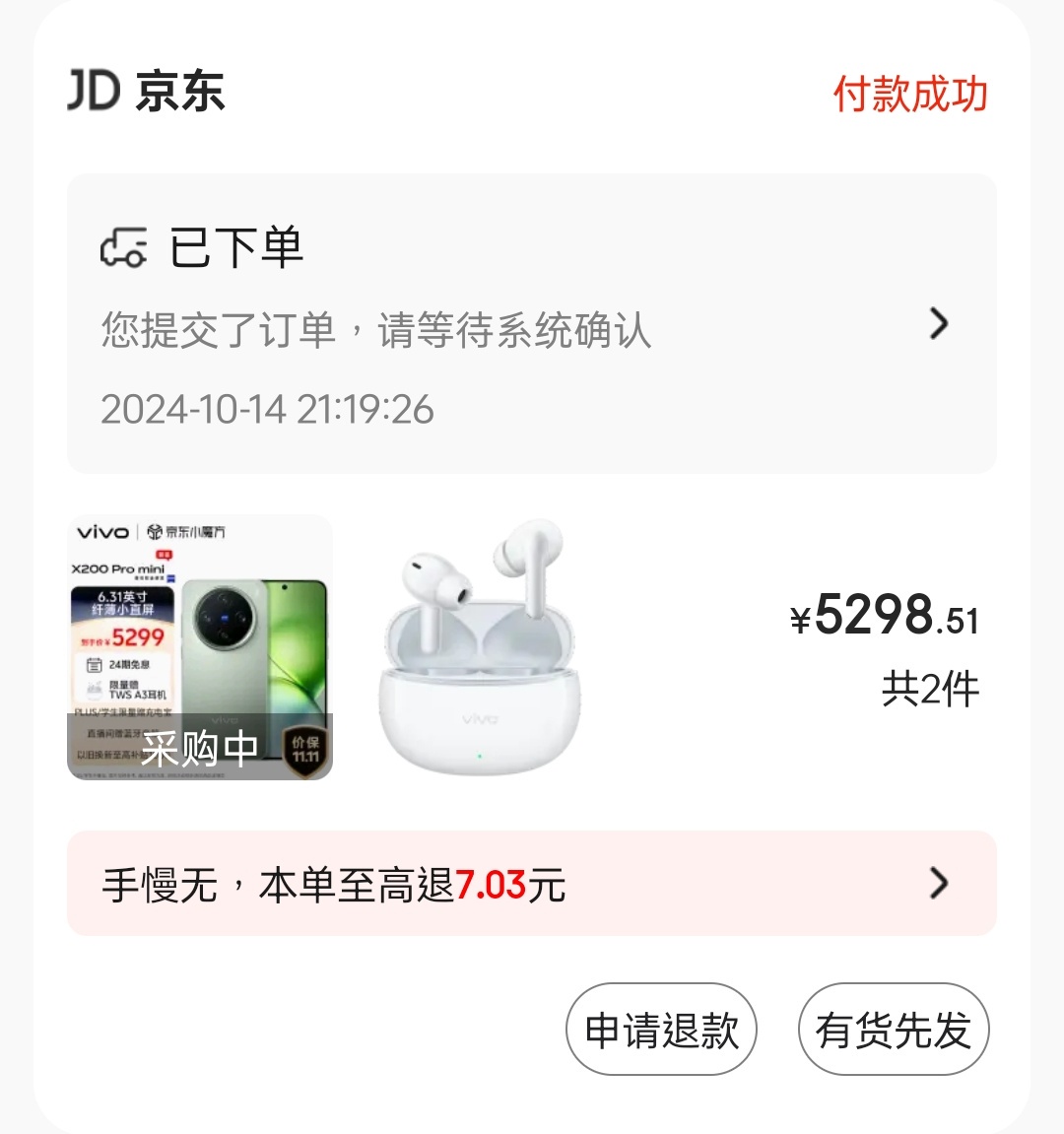Tap the 申请退款 button

(661, 1030)
